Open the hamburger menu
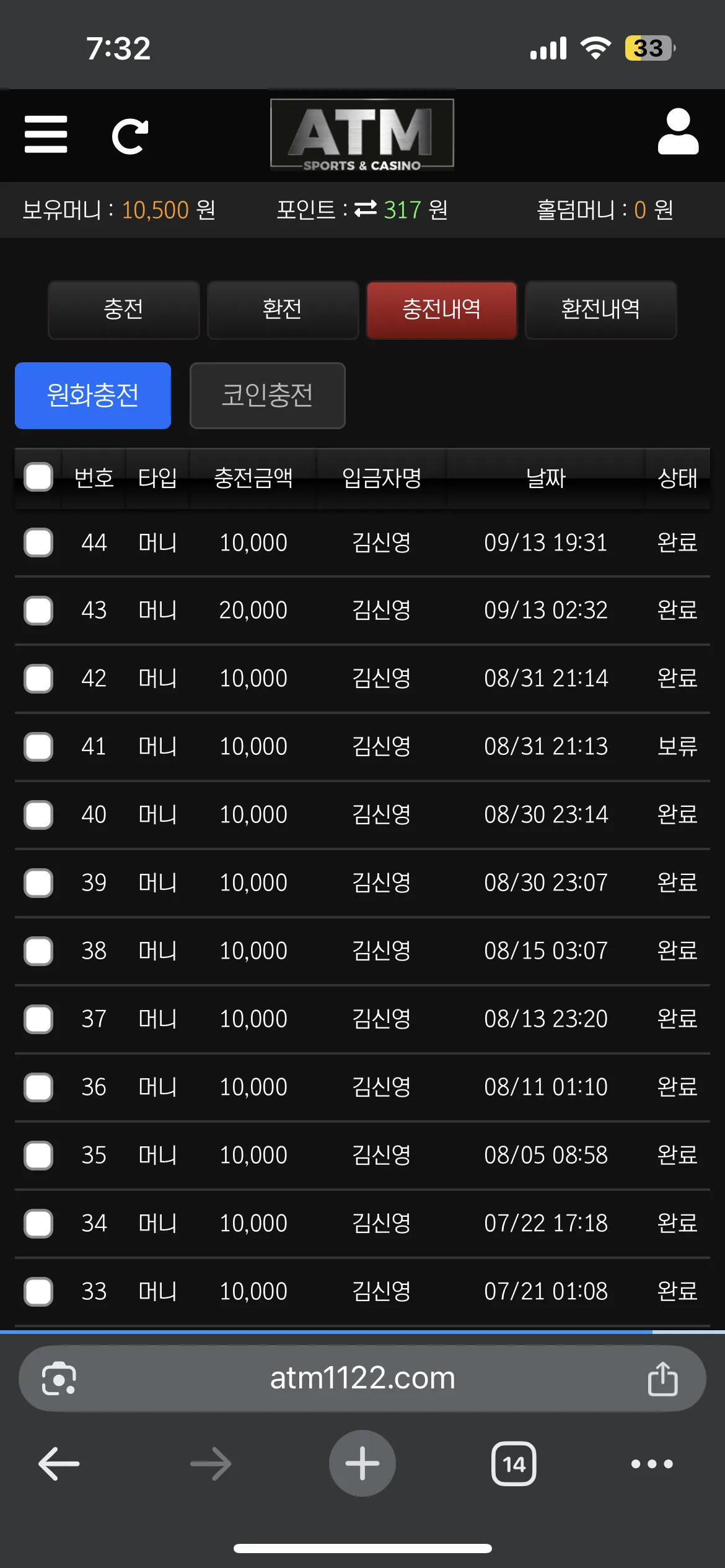Image resolution: width=725 pixels, height=1568 pixels. (x=46, y=134)
